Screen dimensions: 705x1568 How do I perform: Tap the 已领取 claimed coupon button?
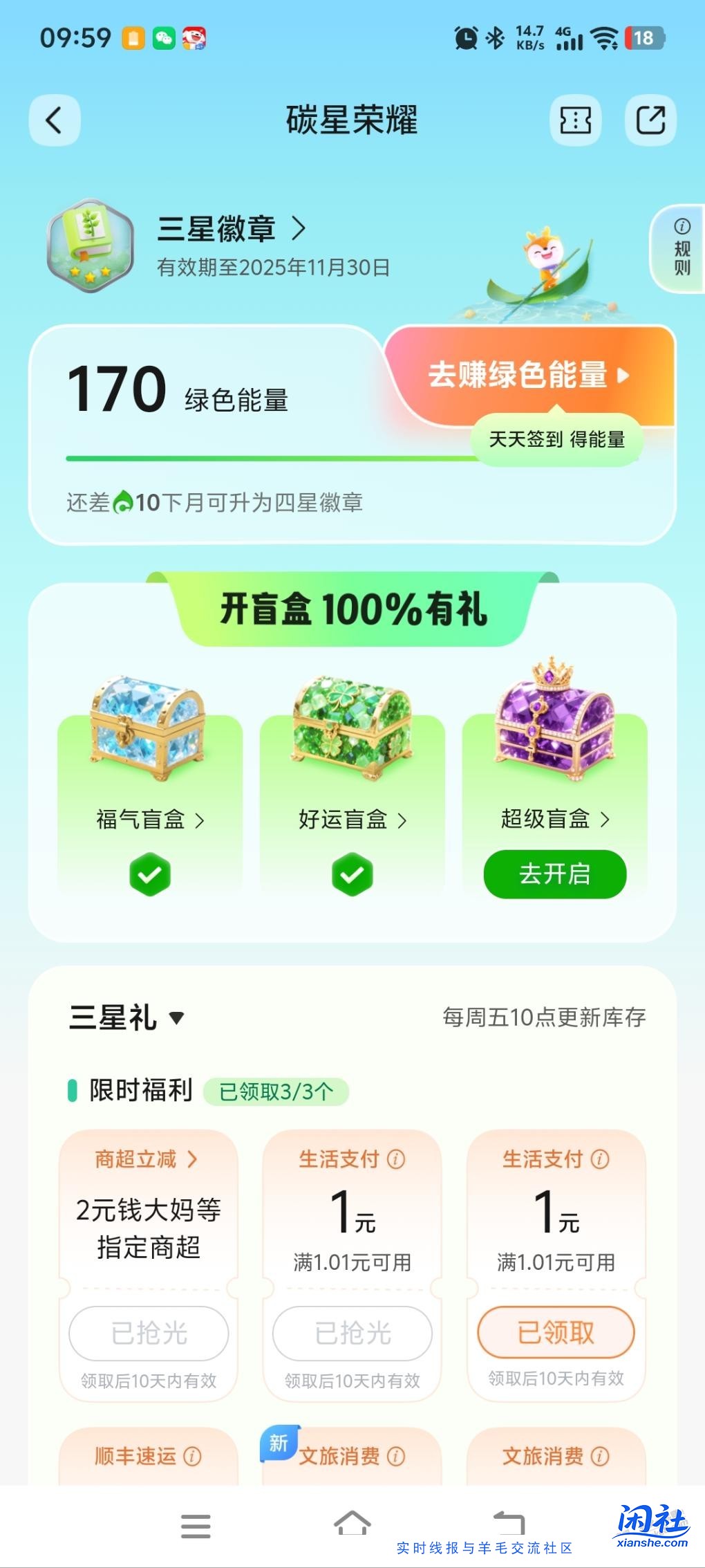point(554,1333)
